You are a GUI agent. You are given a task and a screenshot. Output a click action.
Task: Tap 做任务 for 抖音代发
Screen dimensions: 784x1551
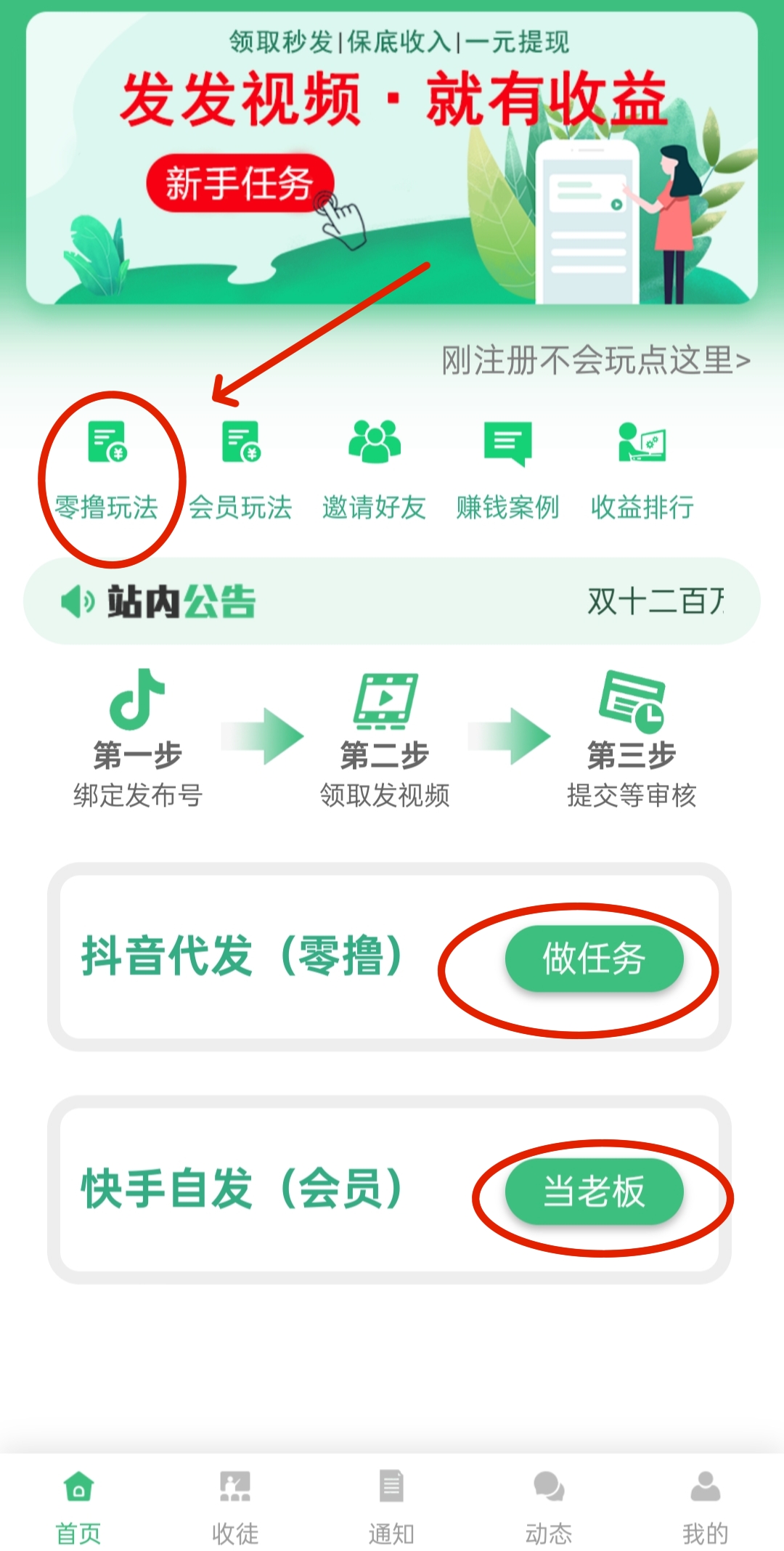[594, 958]
